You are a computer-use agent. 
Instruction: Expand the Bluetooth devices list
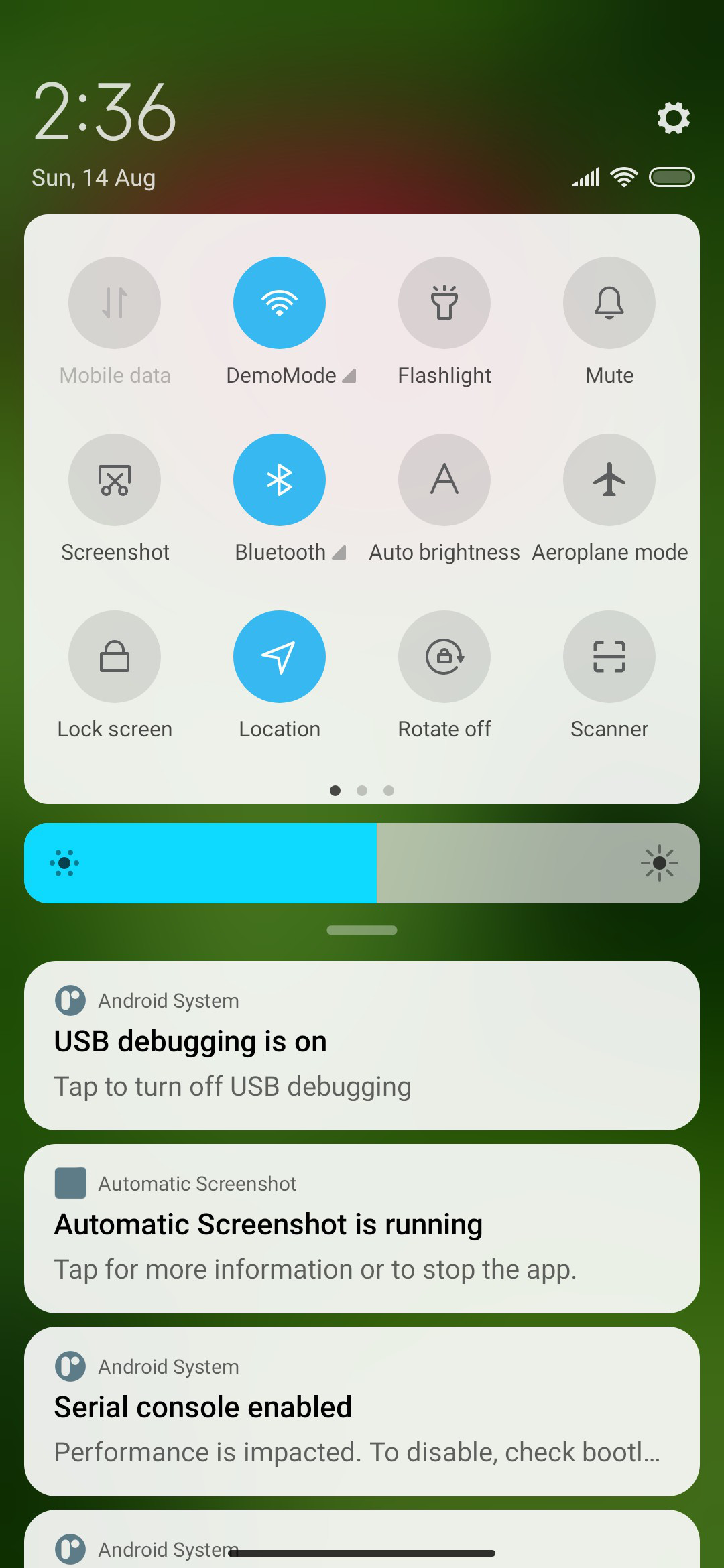(x=291, y=552)
